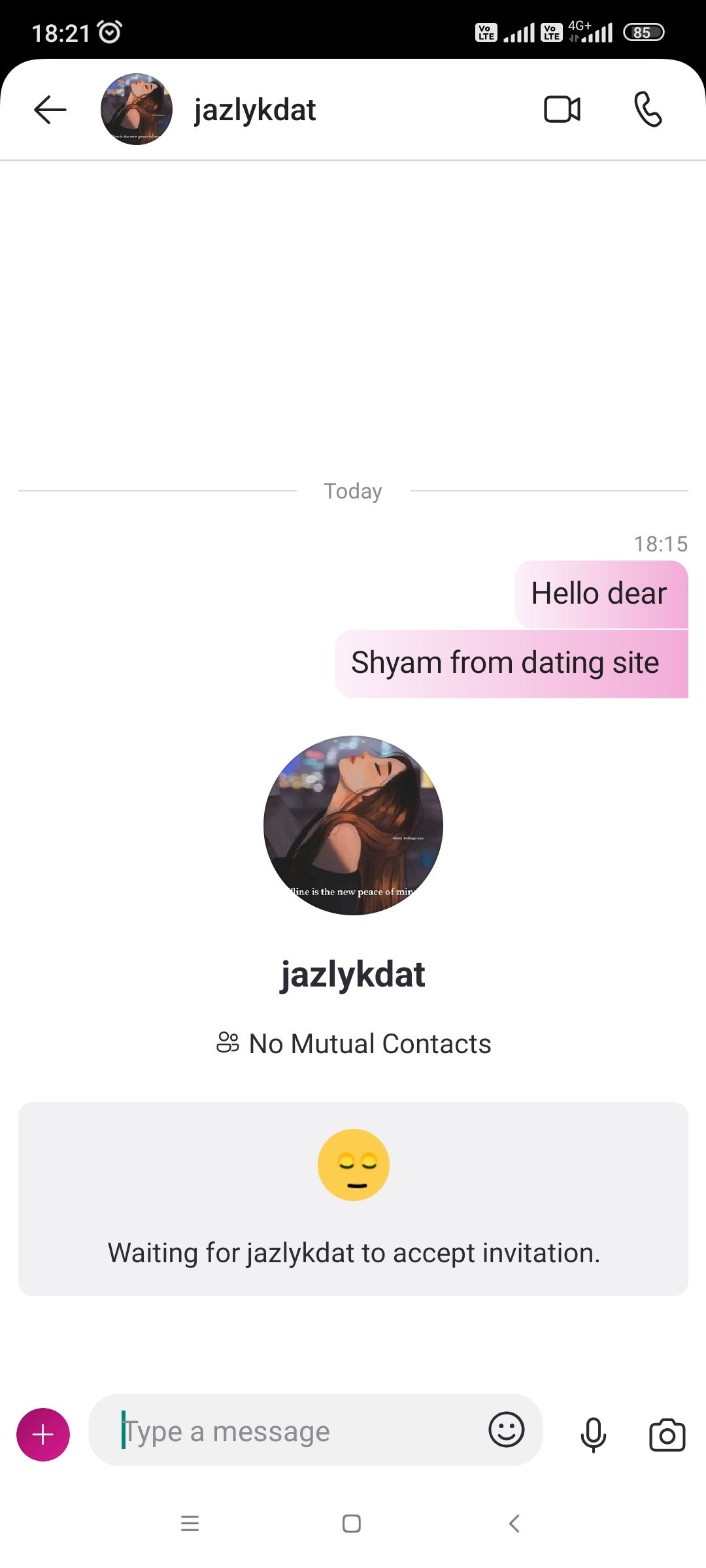This screenshot has width=706, height=1568.
Task: Open jazlykdat's profile from header name
Action: (255, 110)
